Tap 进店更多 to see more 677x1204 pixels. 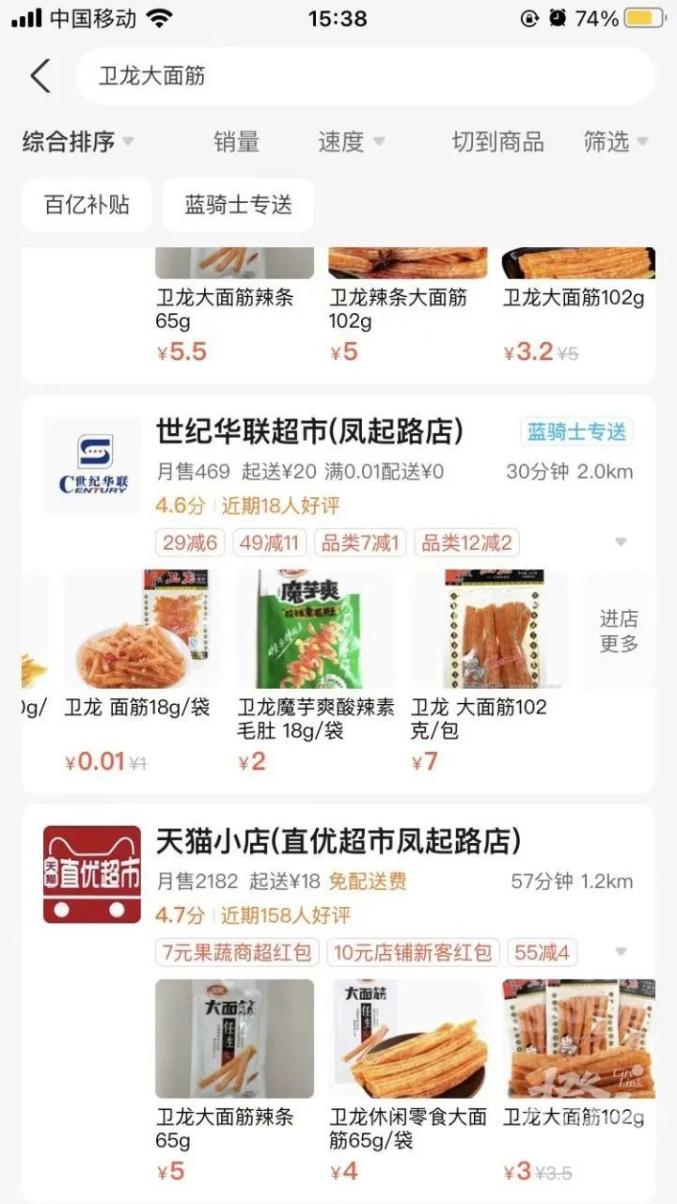(618, 631)
